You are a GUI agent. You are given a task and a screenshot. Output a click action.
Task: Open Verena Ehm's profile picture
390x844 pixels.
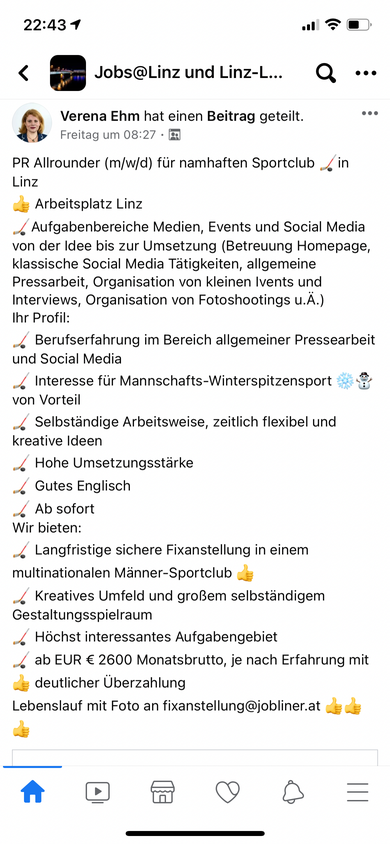click(32, 123)
